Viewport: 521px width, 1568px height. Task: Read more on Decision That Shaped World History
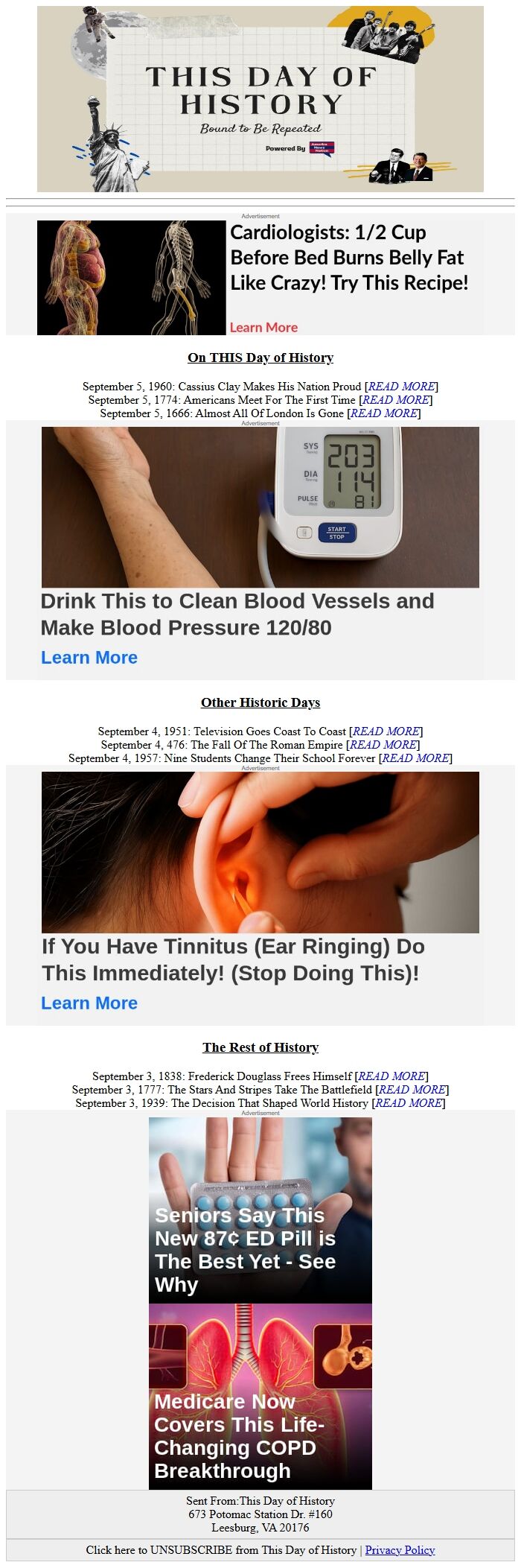tap(409, 1102)
